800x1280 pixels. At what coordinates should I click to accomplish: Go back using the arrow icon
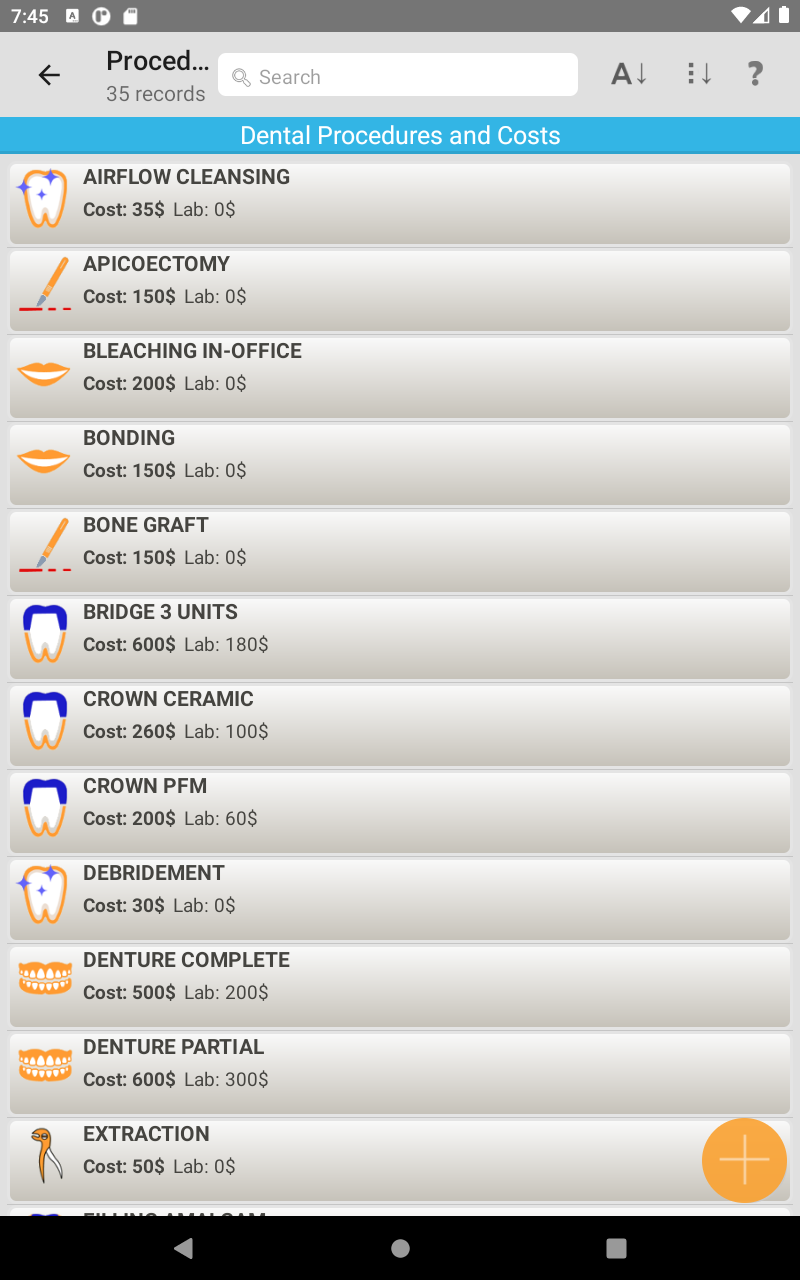pyautogui.click(x=49, y=75)
